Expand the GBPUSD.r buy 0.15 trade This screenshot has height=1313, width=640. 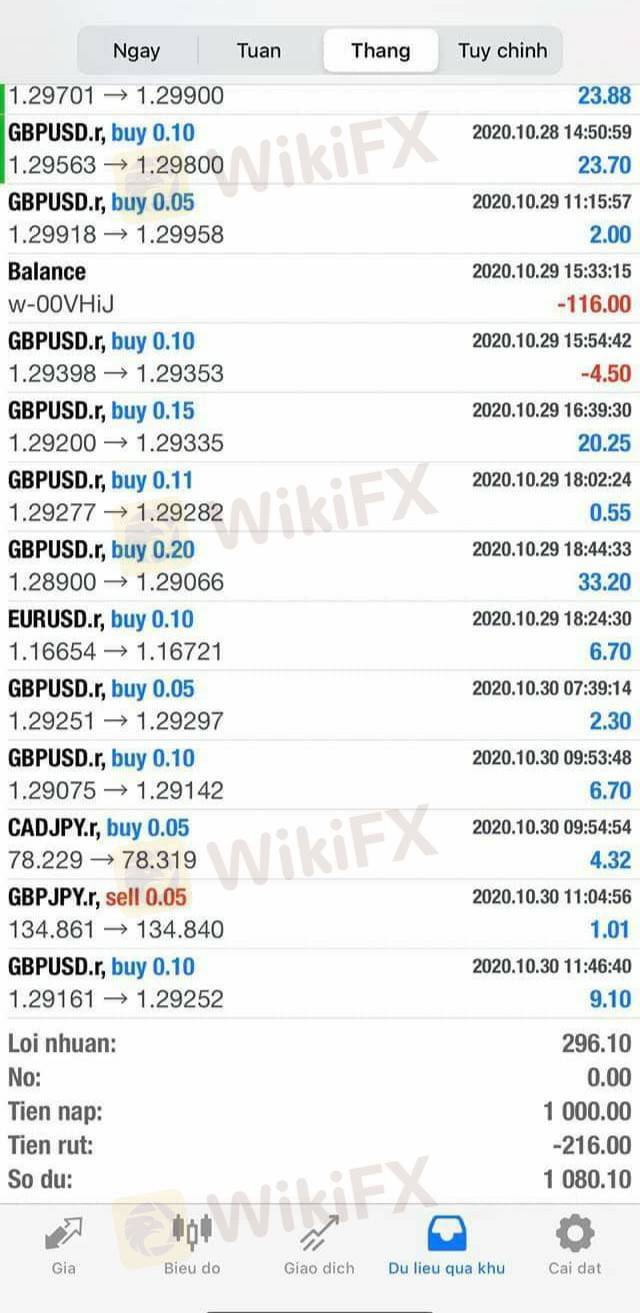tap(320, 427)
